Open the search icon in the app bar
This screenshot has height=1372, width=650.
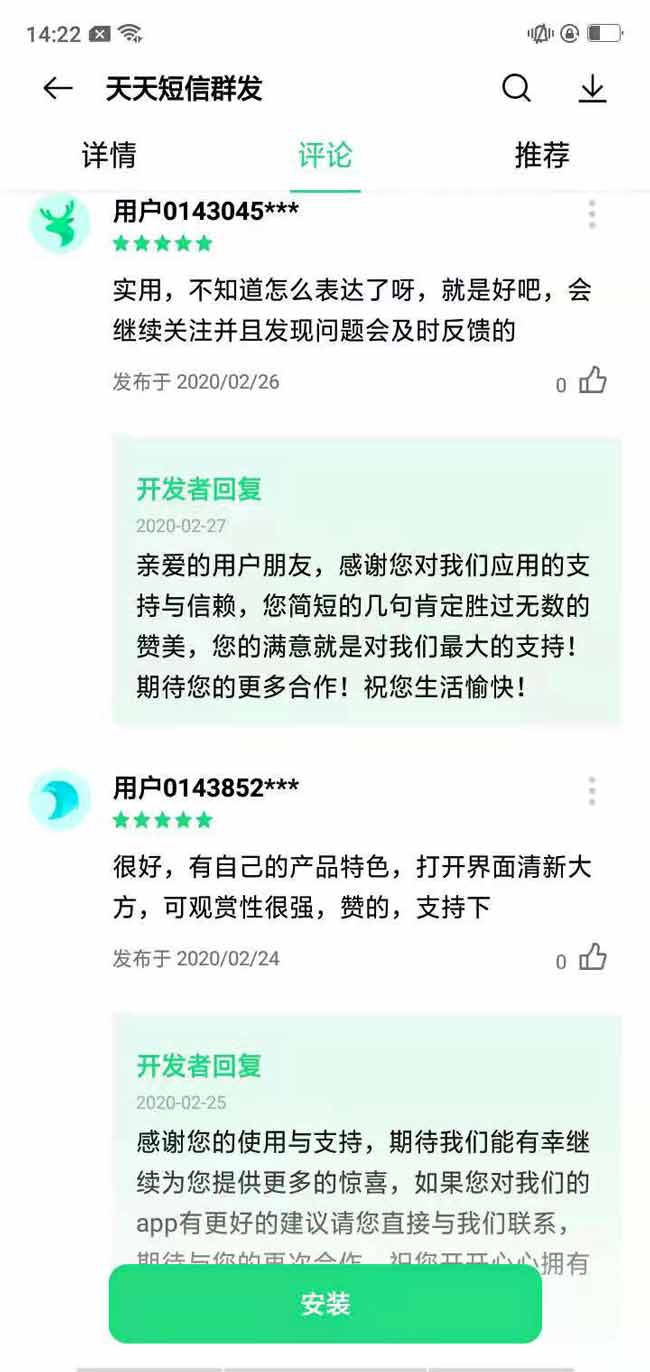pyautogui.click(x=516, y=89)
